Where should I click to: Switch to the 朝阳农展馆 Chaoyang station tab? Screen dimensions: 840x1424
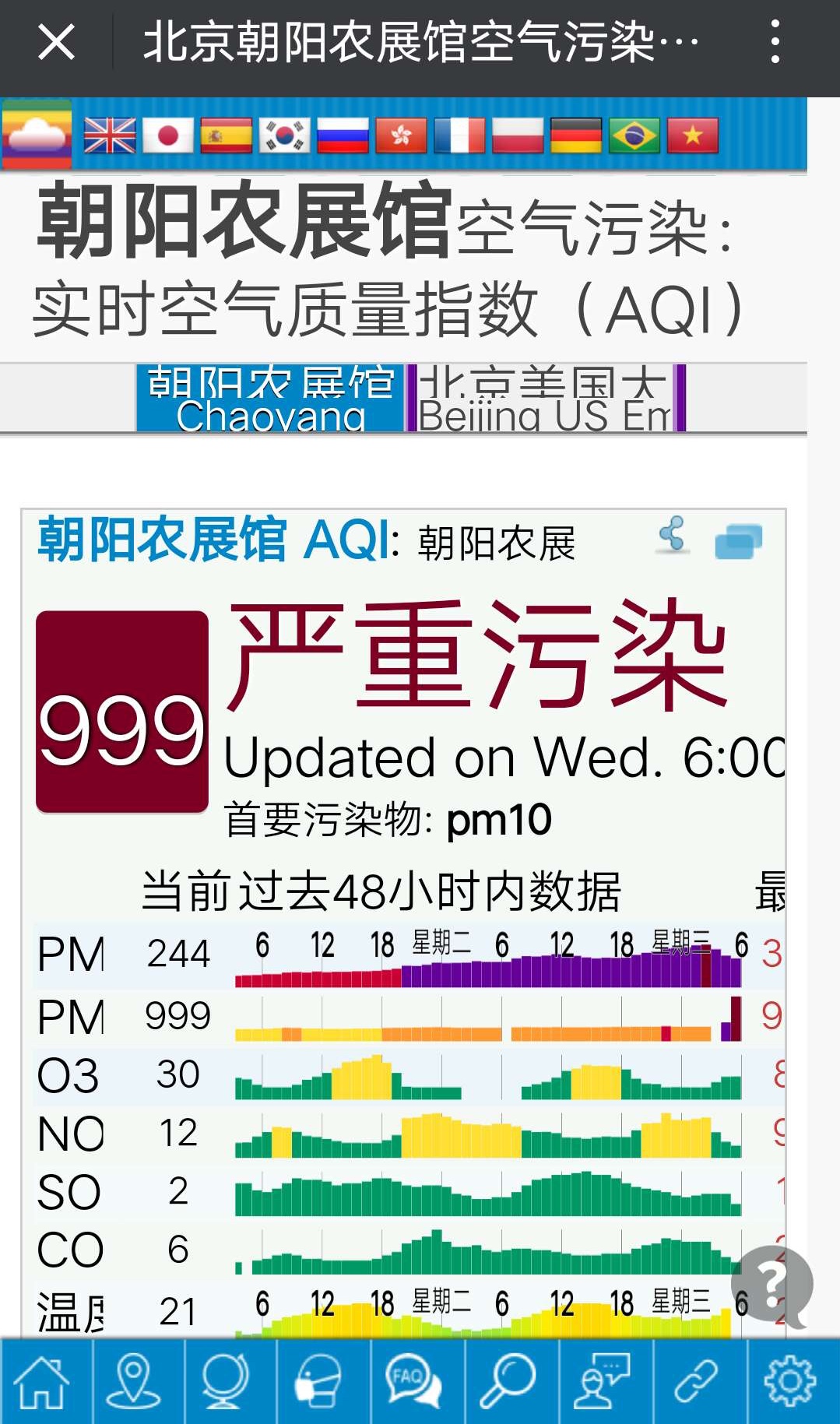pos(270,398)
